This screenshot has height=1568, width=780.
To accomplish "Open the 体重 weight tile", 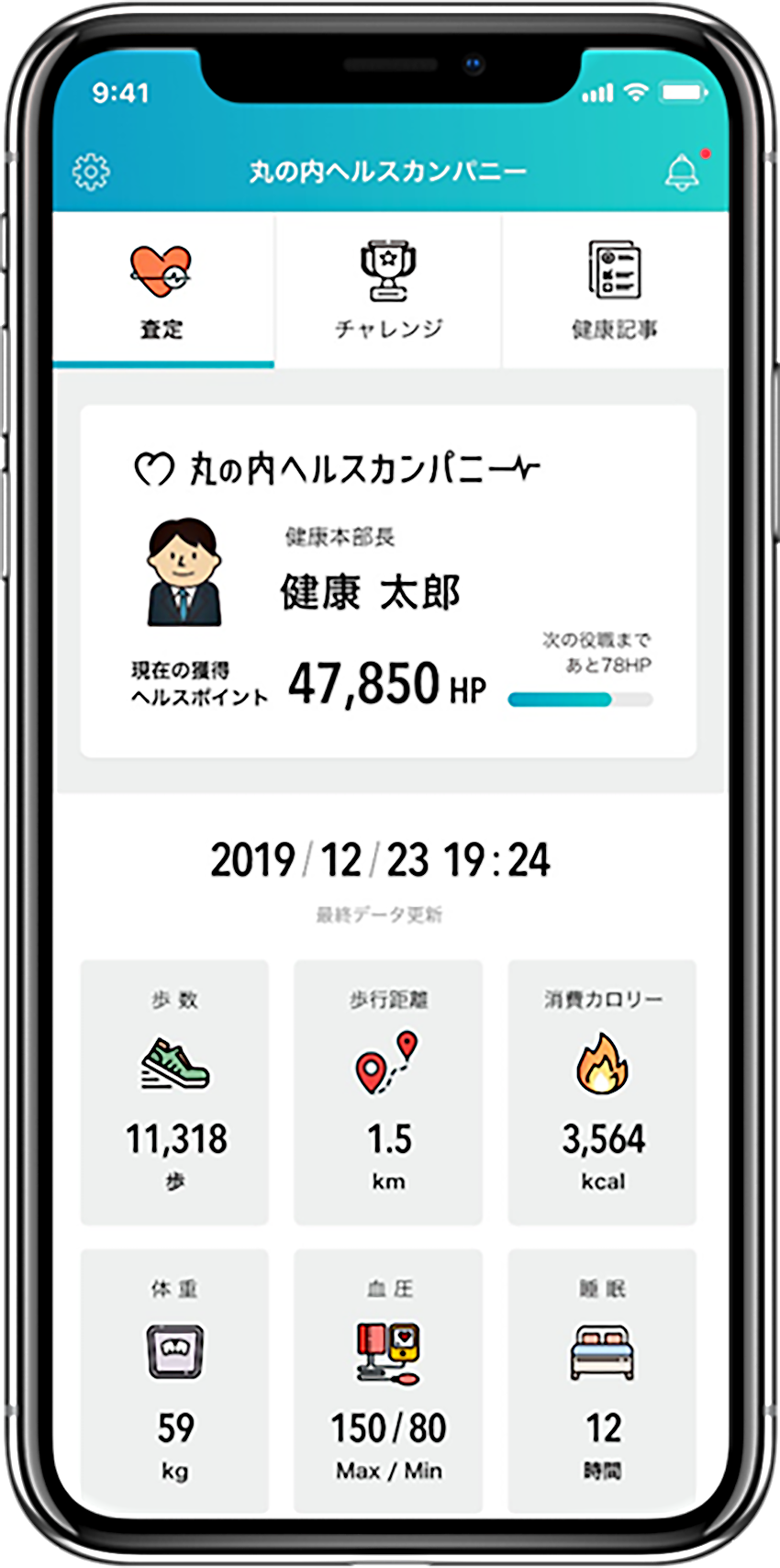I will click(174, 1380).
